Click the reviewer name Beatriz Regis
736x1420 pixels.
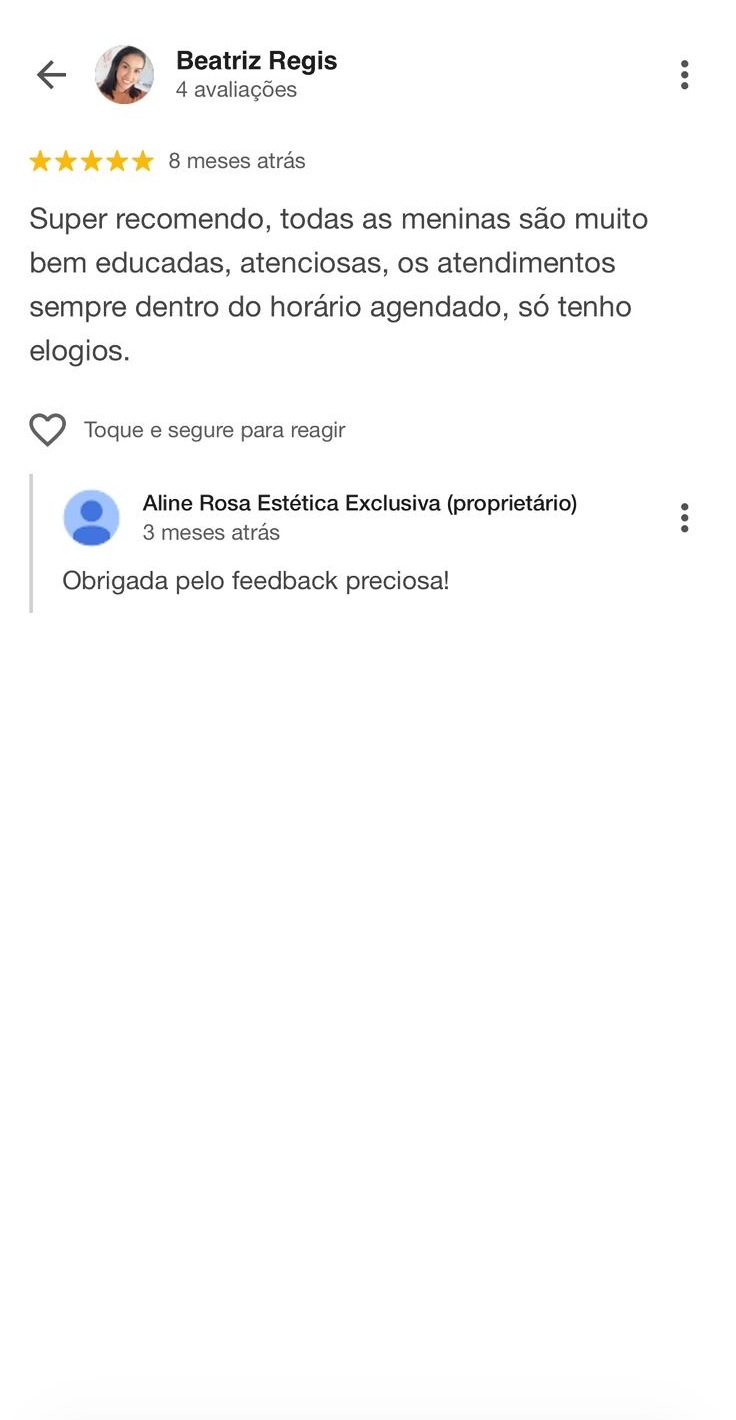point(256,60)
